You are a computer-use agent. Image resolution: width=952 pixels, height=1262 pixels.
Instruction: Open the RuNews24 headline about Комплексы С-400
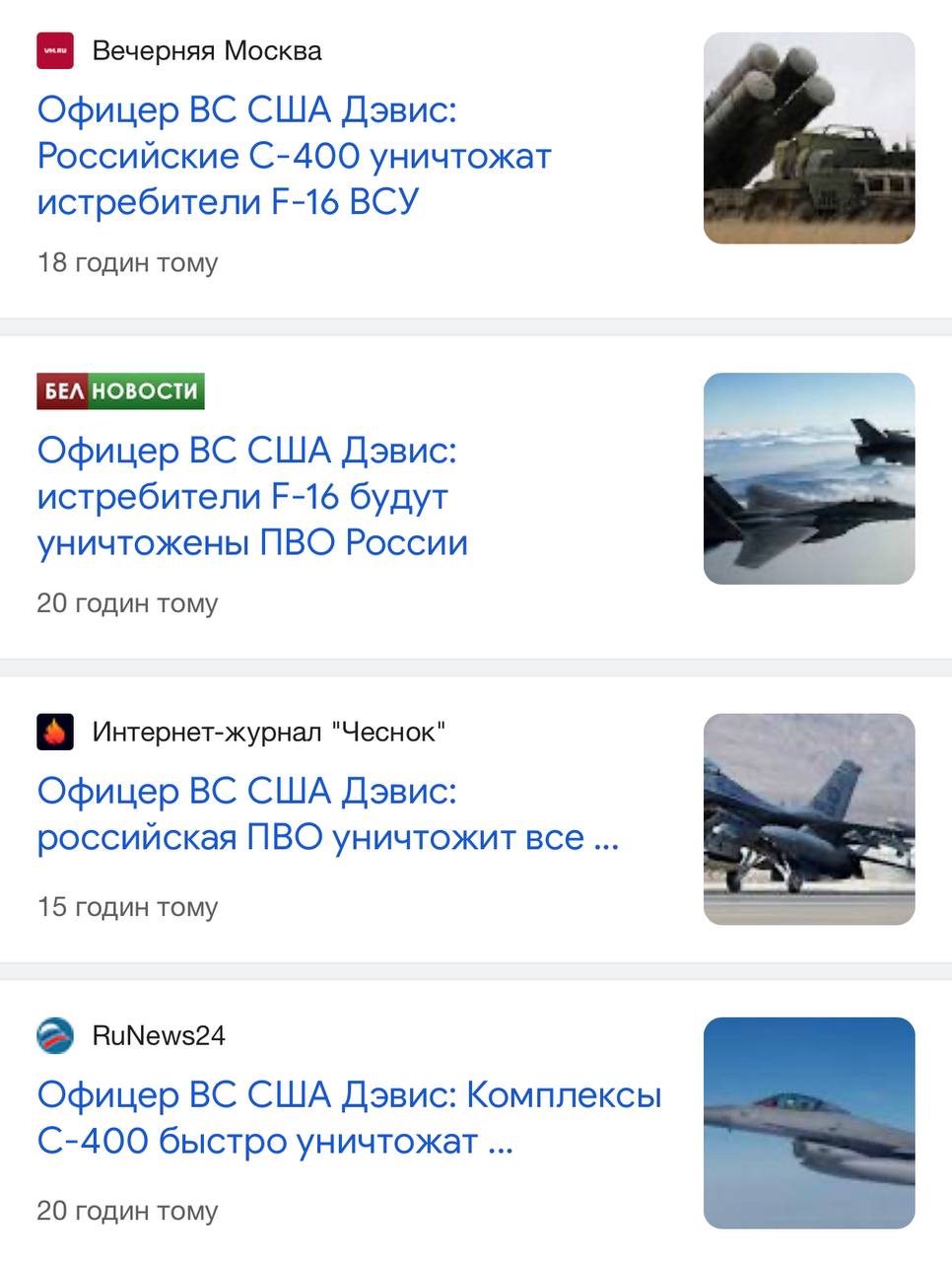(349, 1118)
